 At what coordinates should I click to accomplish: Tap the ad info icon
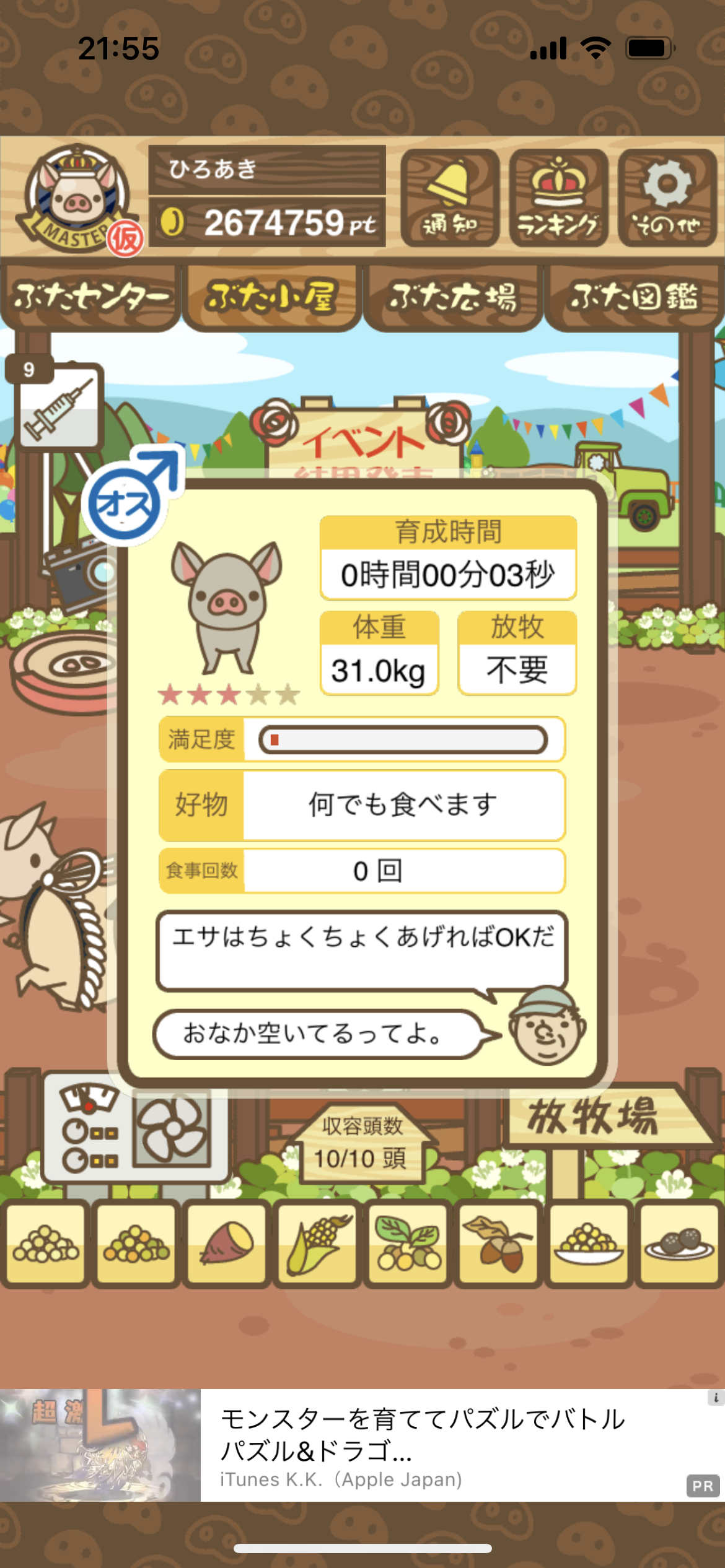[x=716, y=1398]
